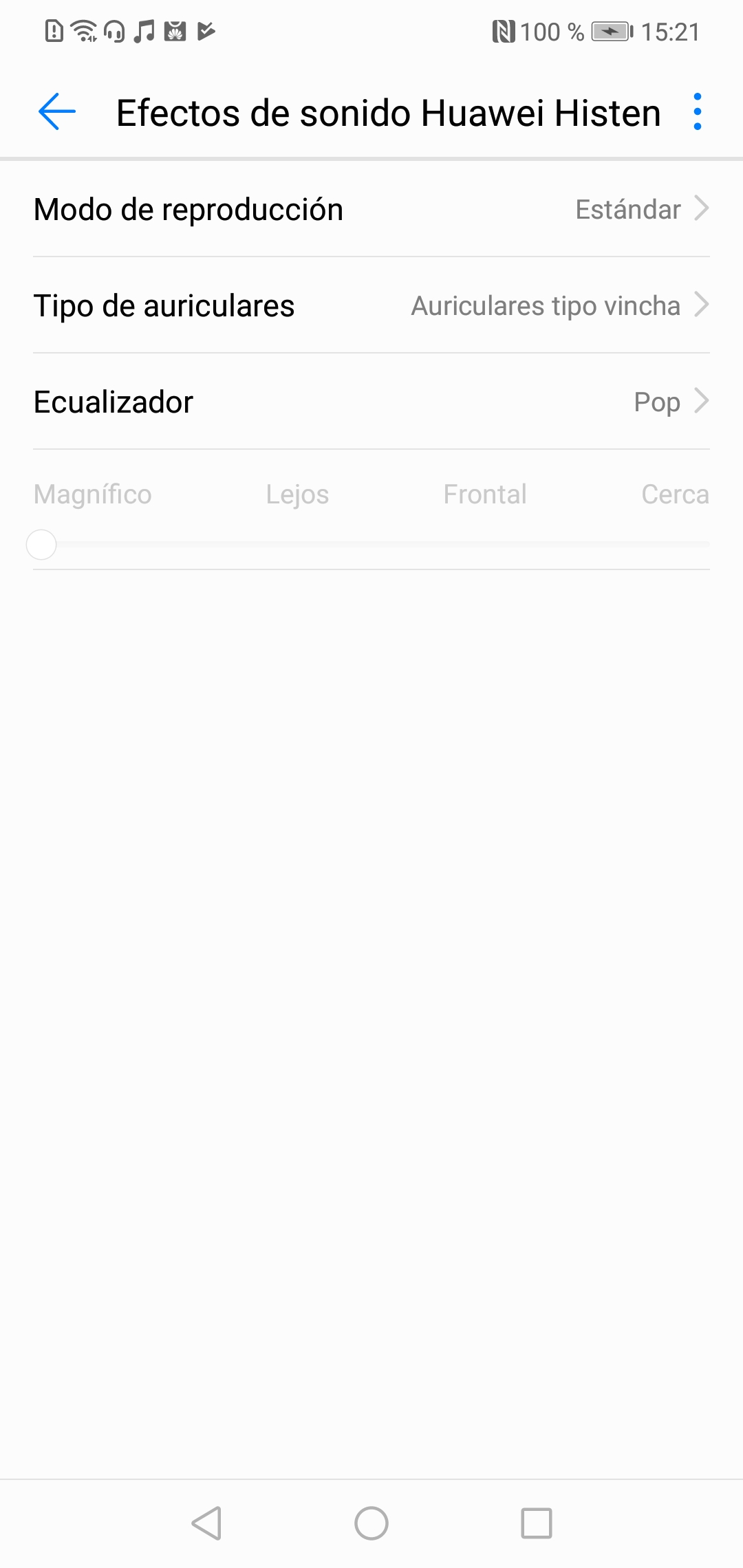743x1568 pixels.
Task: Open the three-dot overflow menu
Action: point(698,111)
